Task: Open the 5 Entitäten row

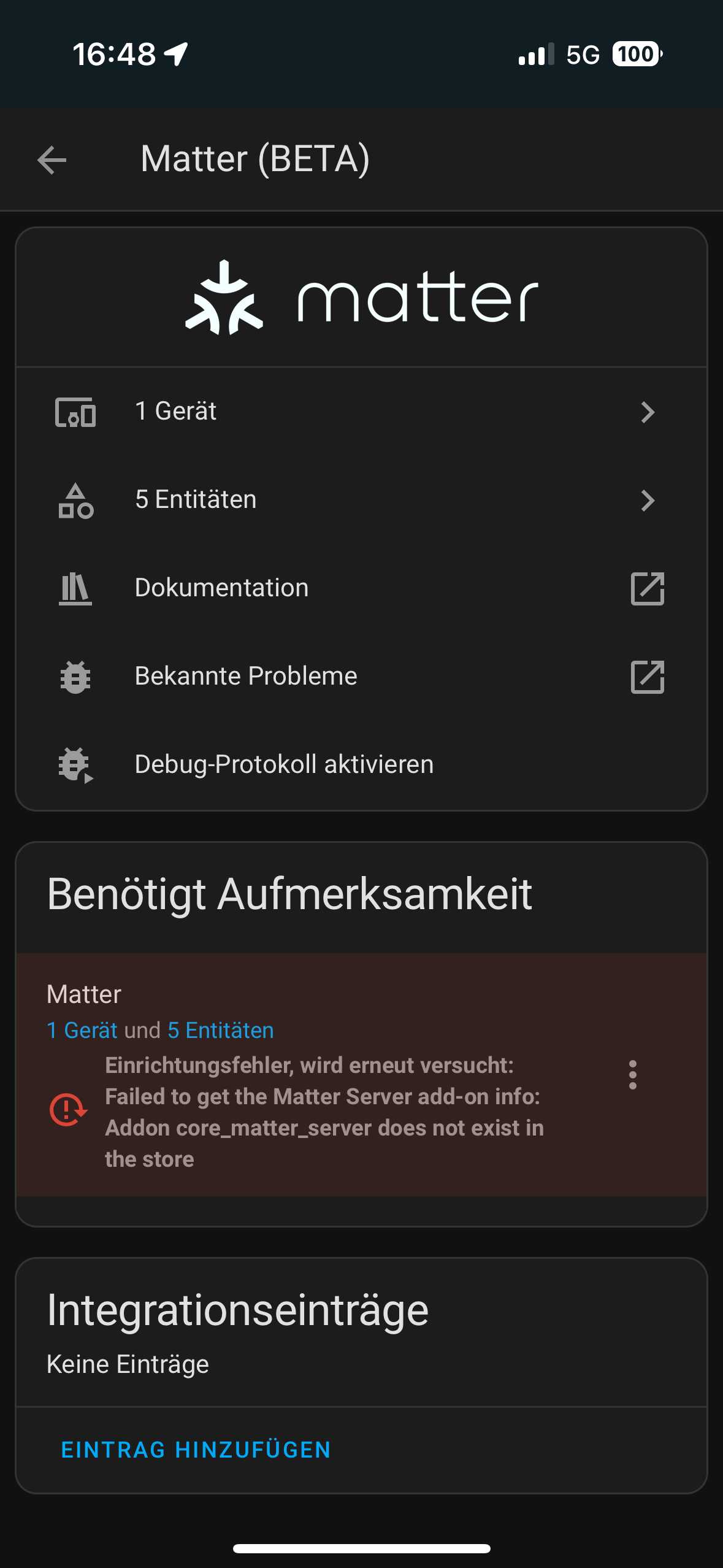Action: point(361,500)
